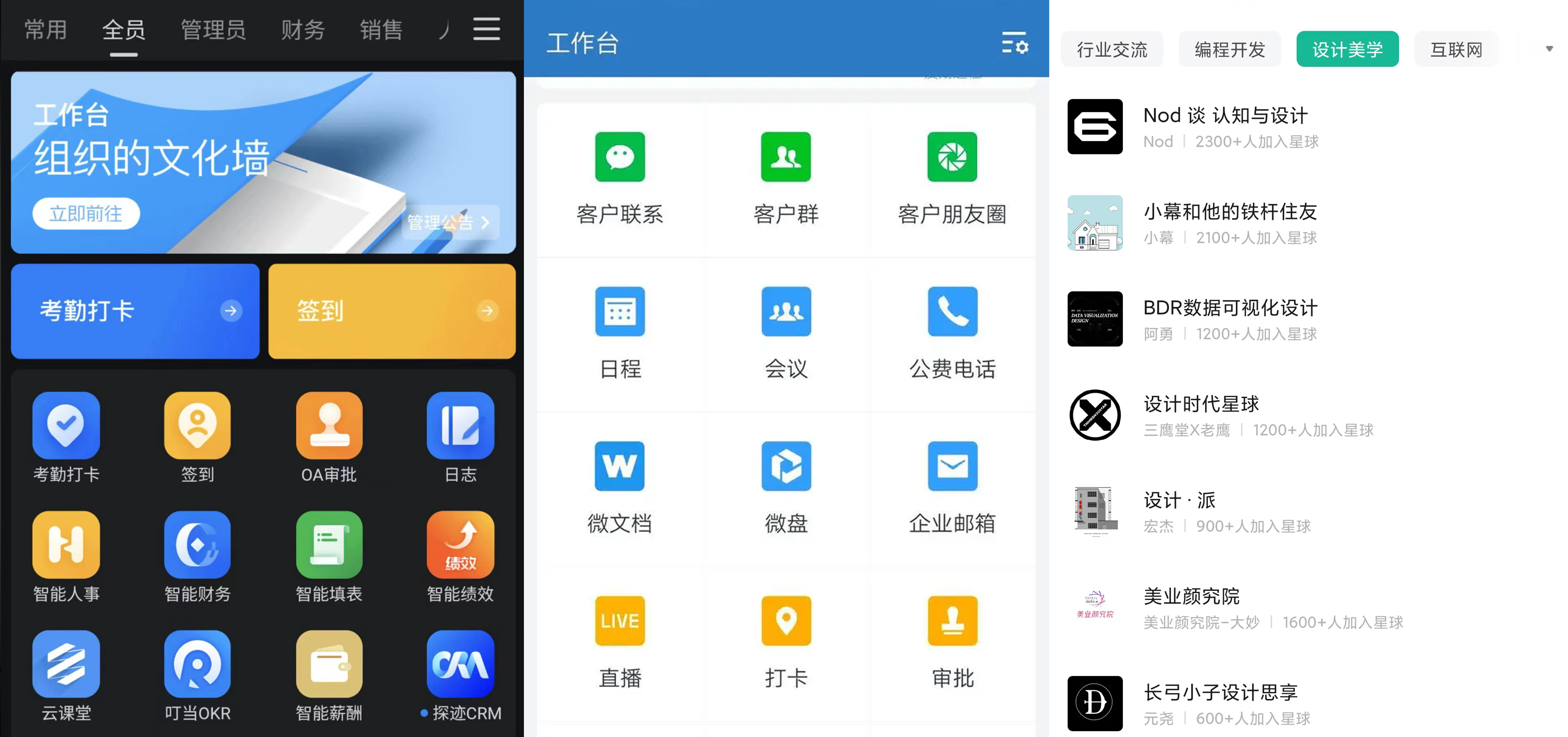1568x737 pixels.
Task: Open the blue 考勤打卡 shortcut card
Action: (x=135, y=311)
